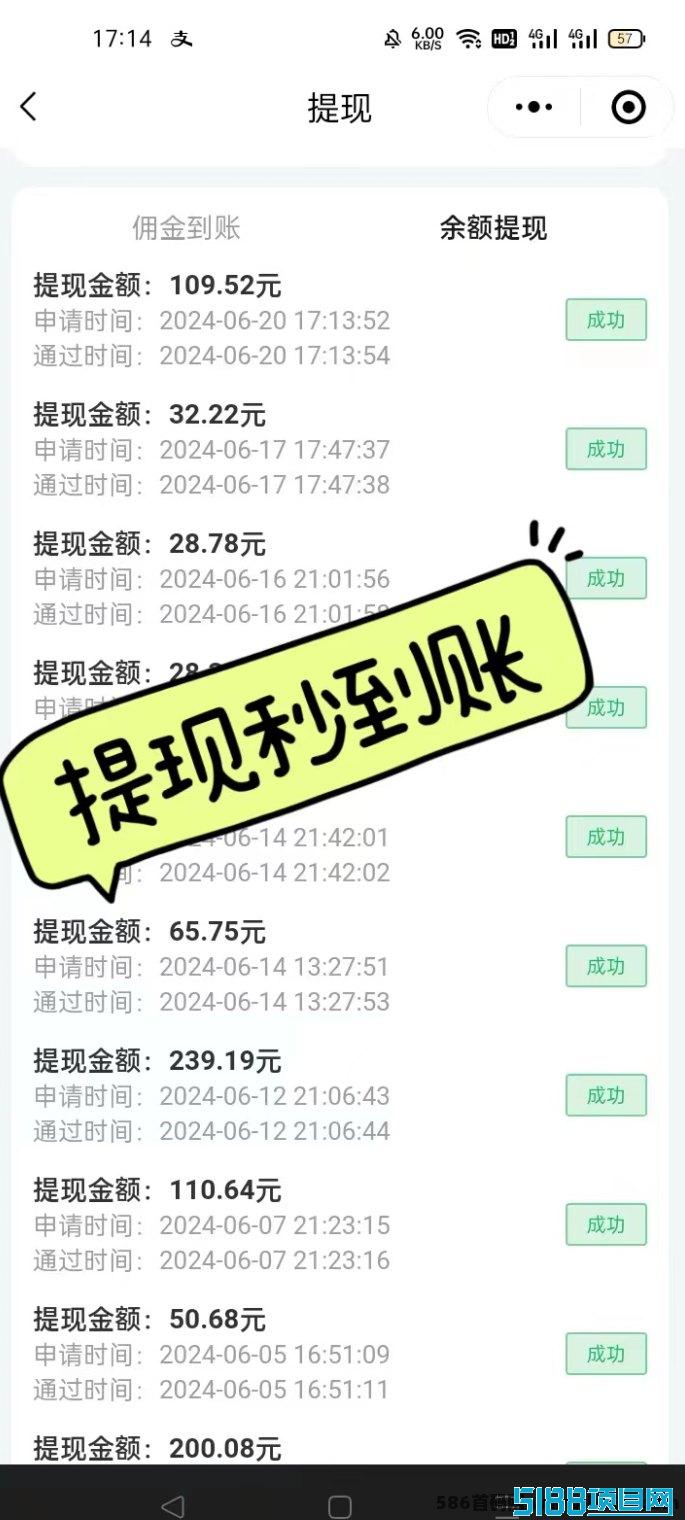The image size is (685, 1520).
Task: Tap the system home button
Action: (340, 1504)
